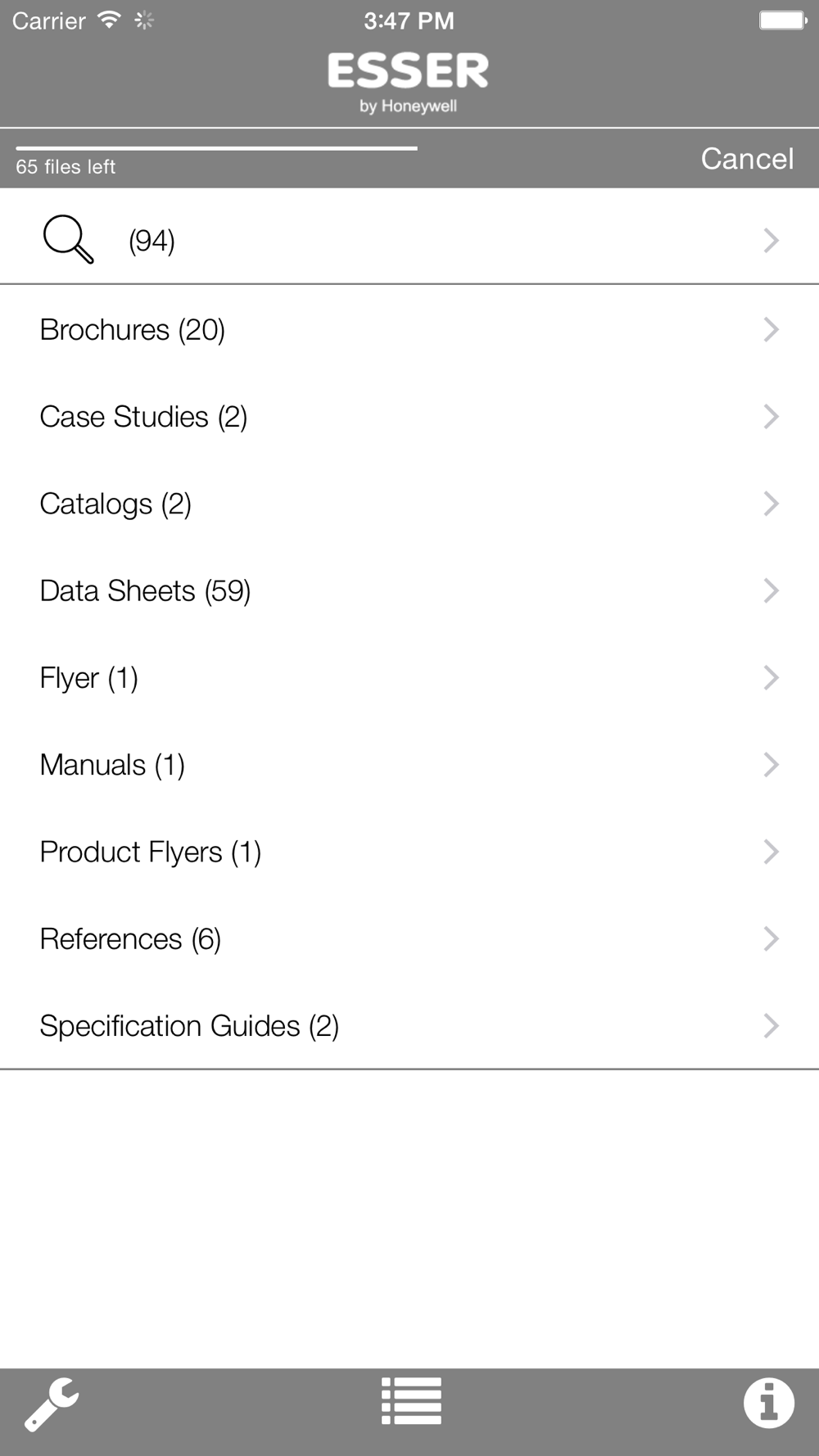Select the Flyer category
The image size is (819, 1456).
point(409,678)
